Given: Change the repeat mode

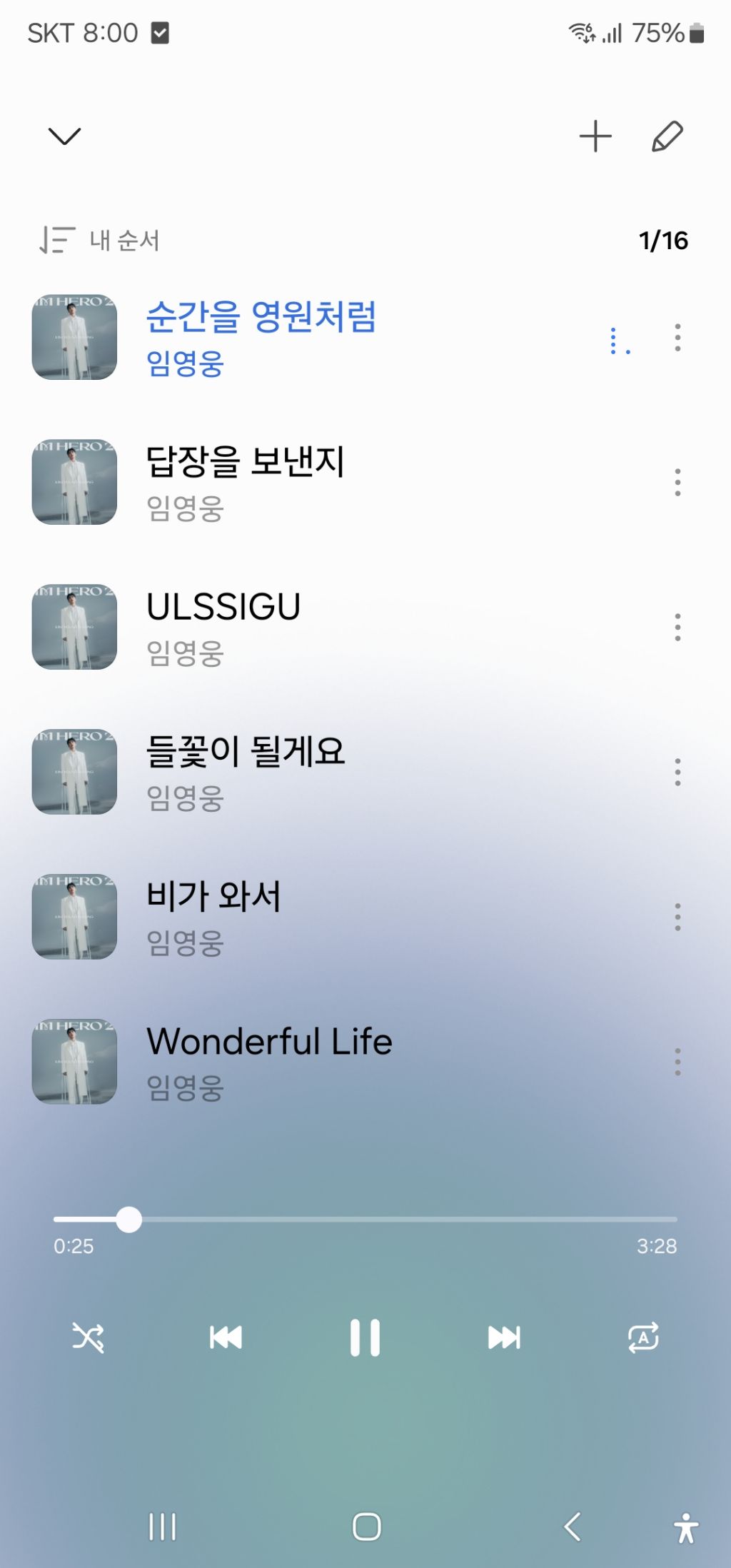Looking at the screenshot, I should [x=643, y=1337].
